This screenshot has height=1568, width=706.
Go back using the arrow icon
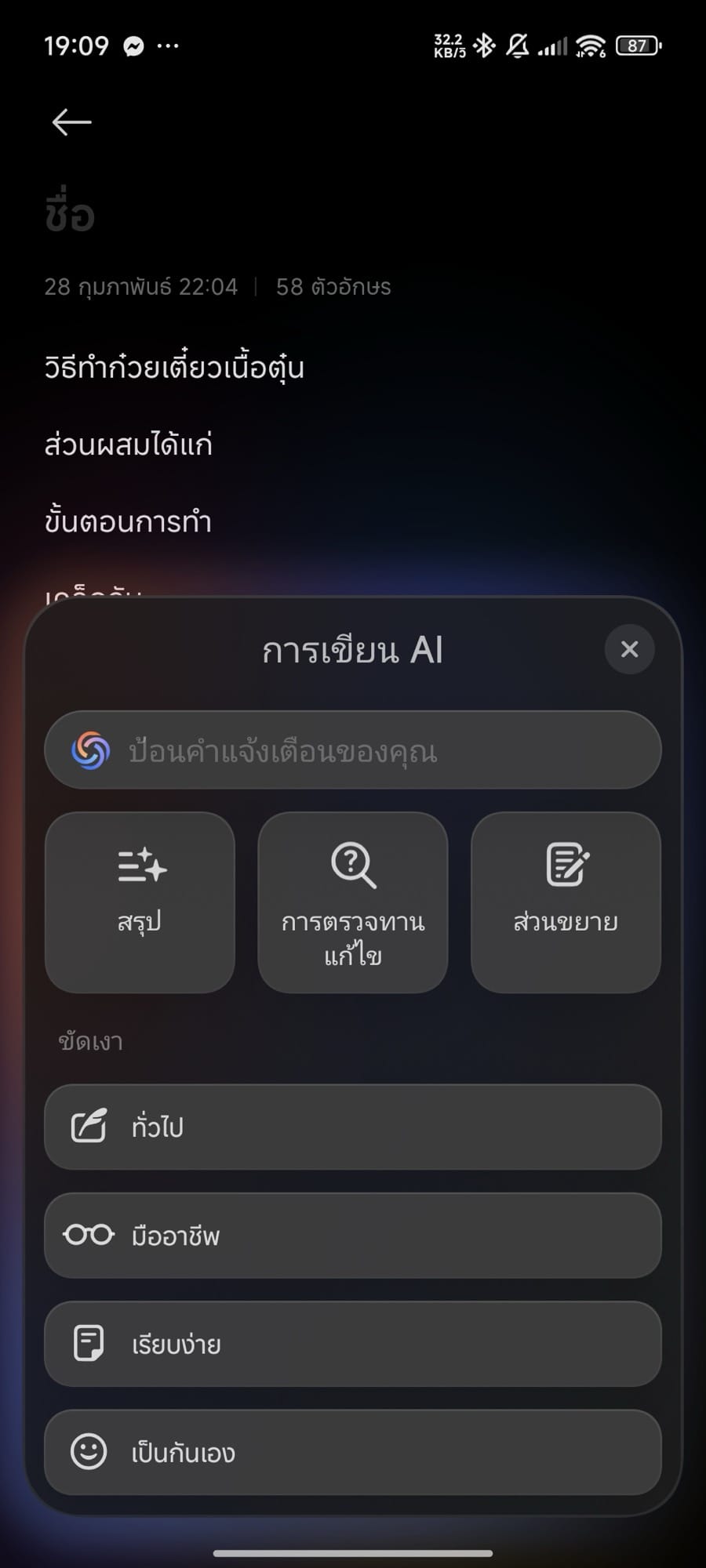[72, 122]
